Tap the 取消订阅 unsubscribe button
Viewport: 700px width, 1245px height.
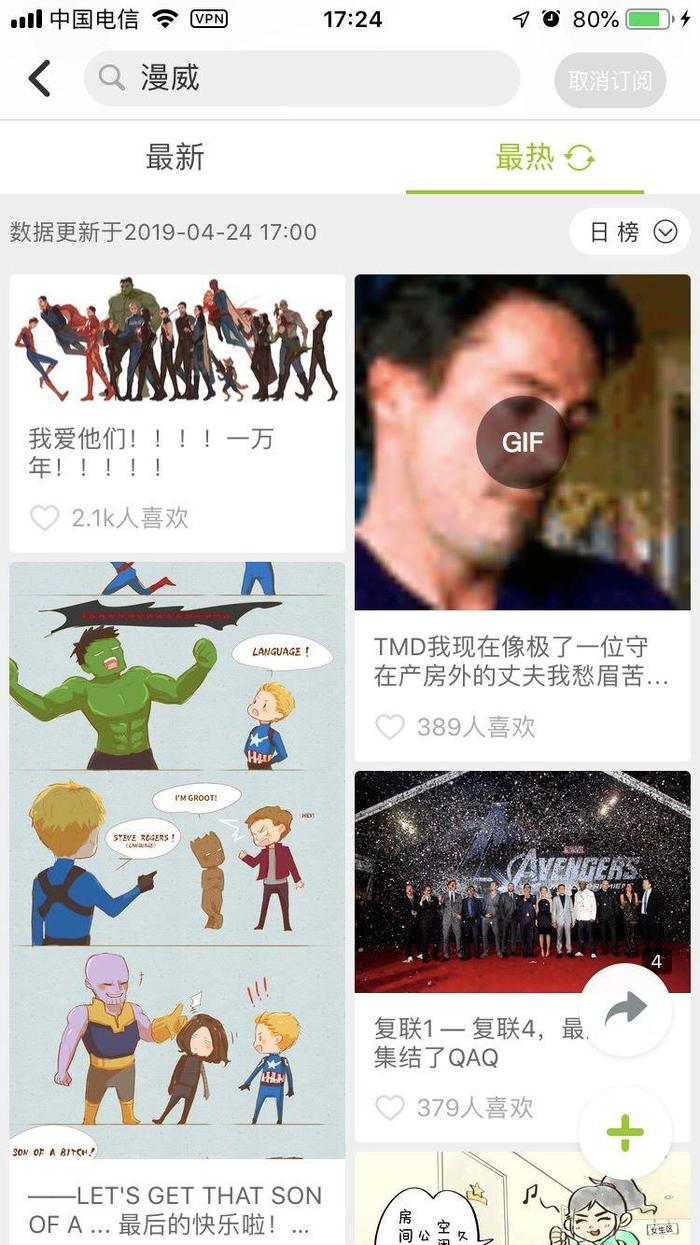coord(609,80)
